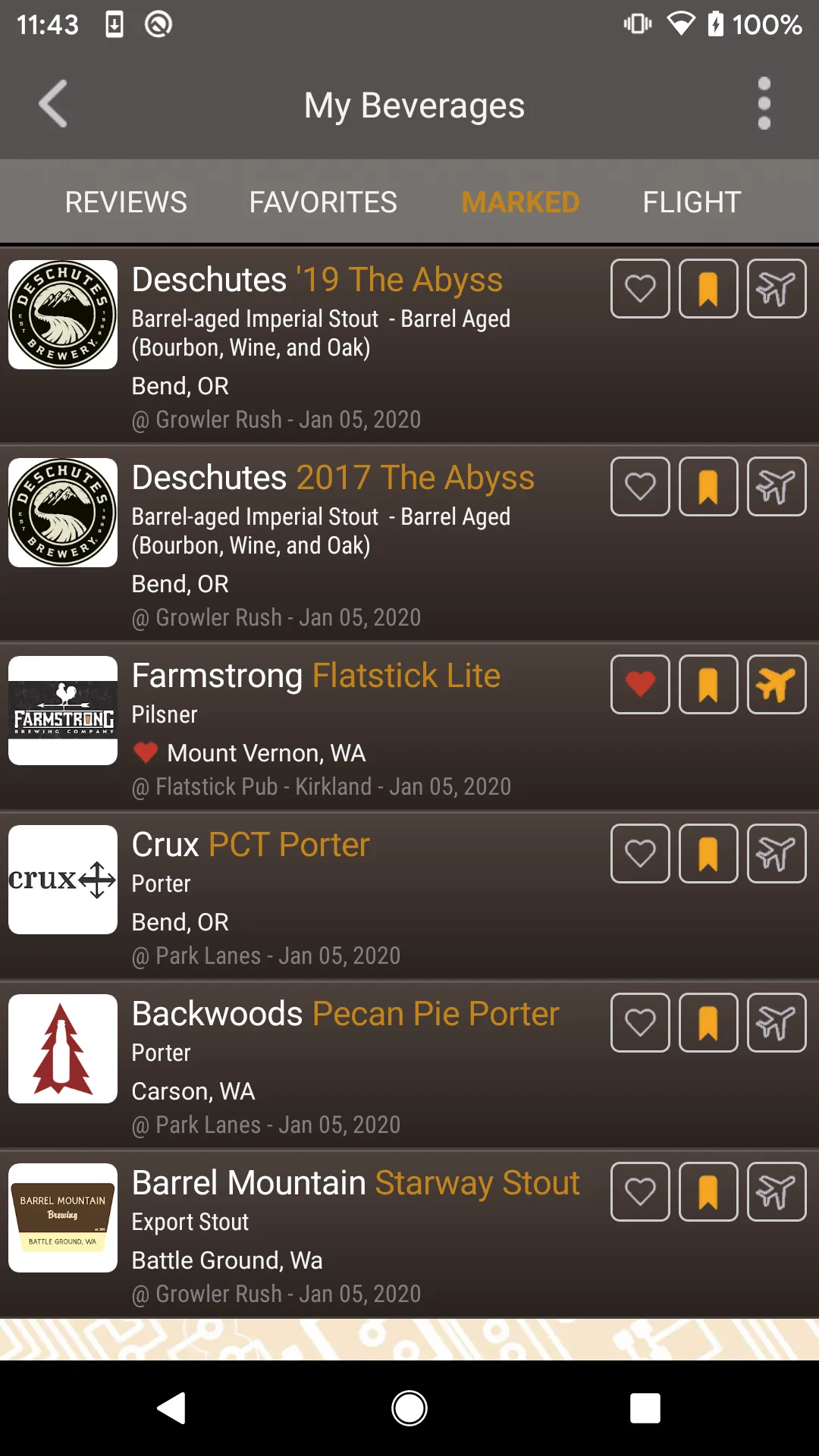
Task: Tap the bookmark icon on Backwoods Pecan Pie Porter
Action: 708,1022
